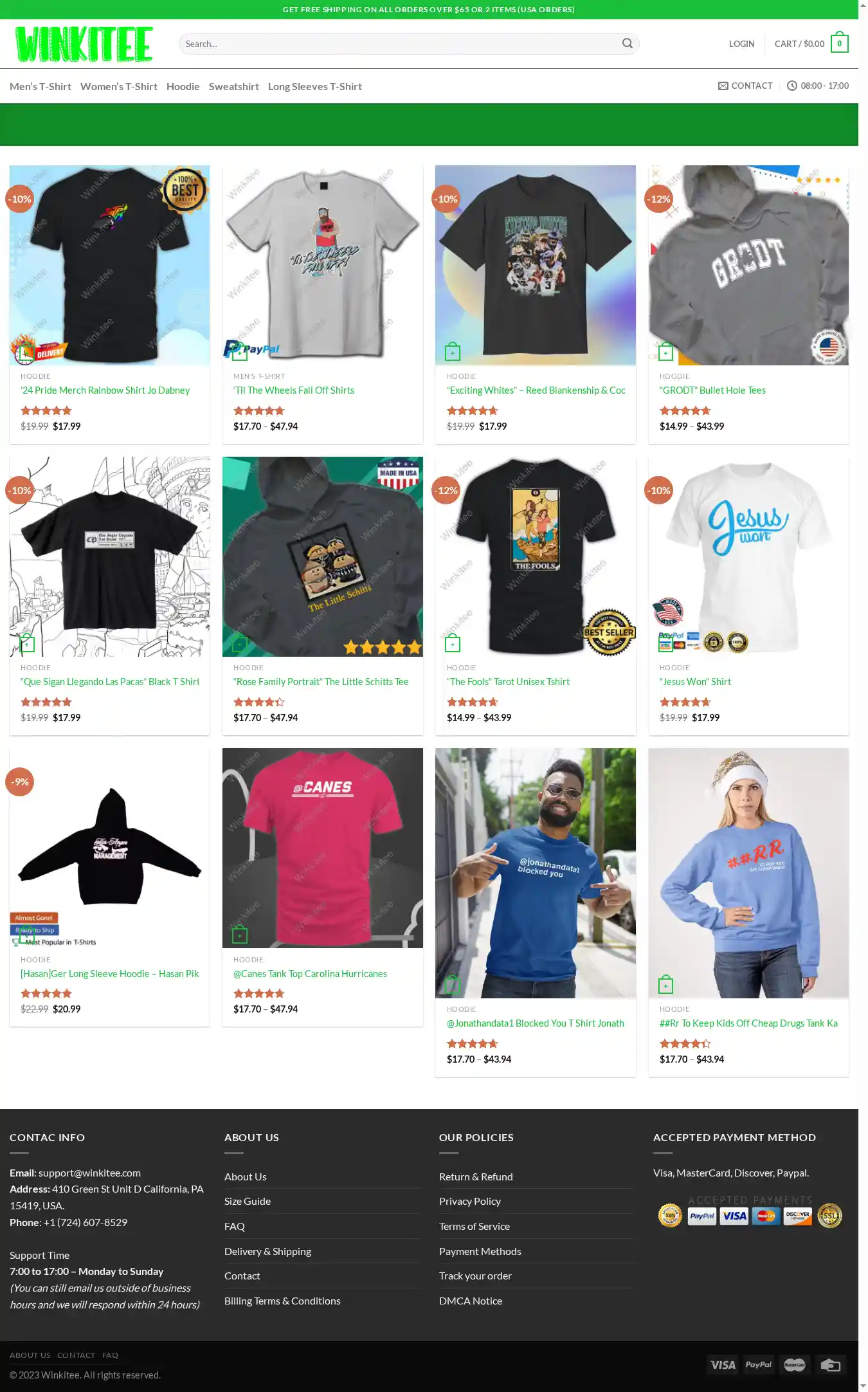Open the Hoodie category
Viewport: 868px width, 1392px height.
[183, 86]
